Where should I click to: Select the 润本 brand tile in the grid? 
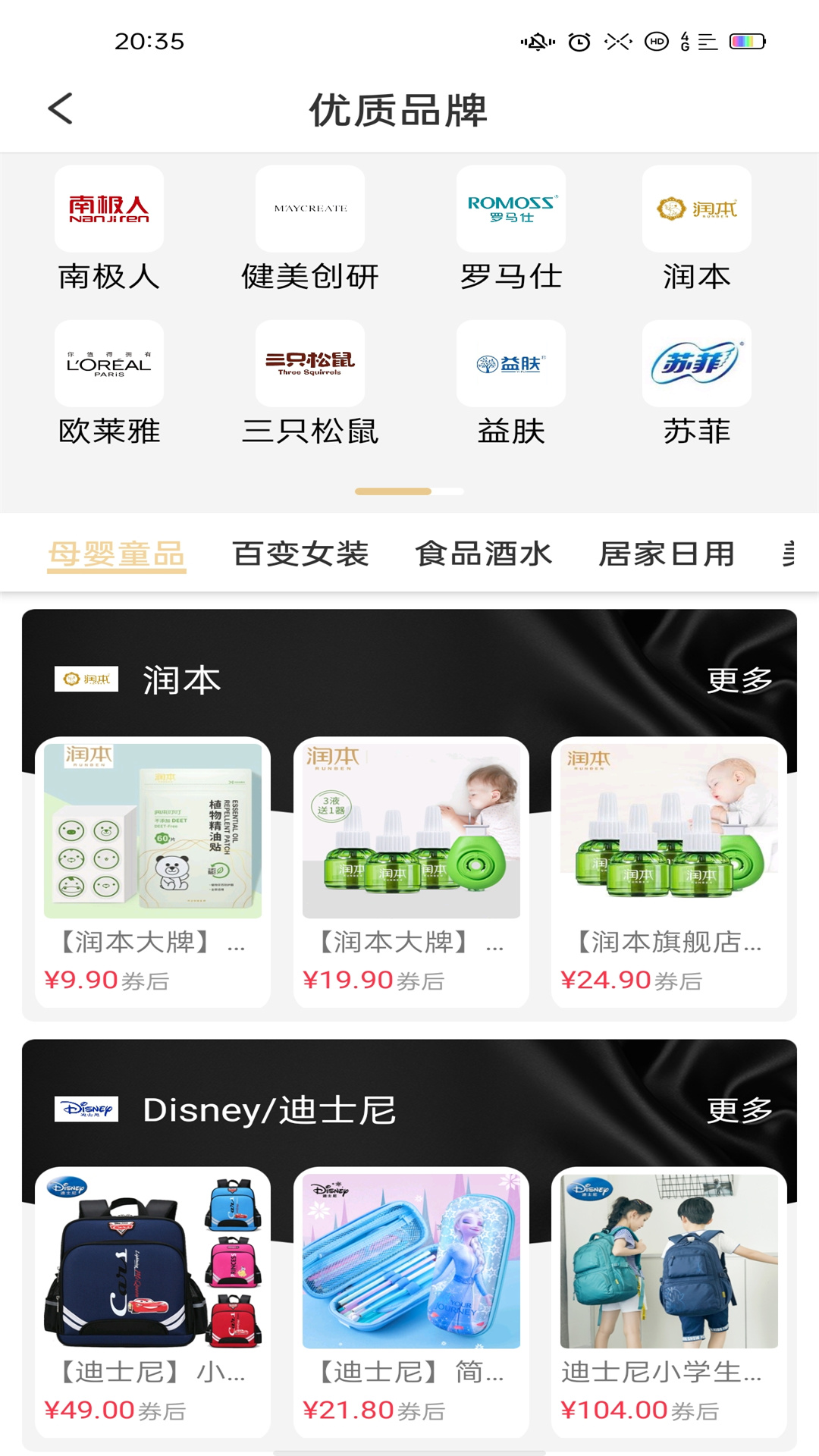click(696, 227)
